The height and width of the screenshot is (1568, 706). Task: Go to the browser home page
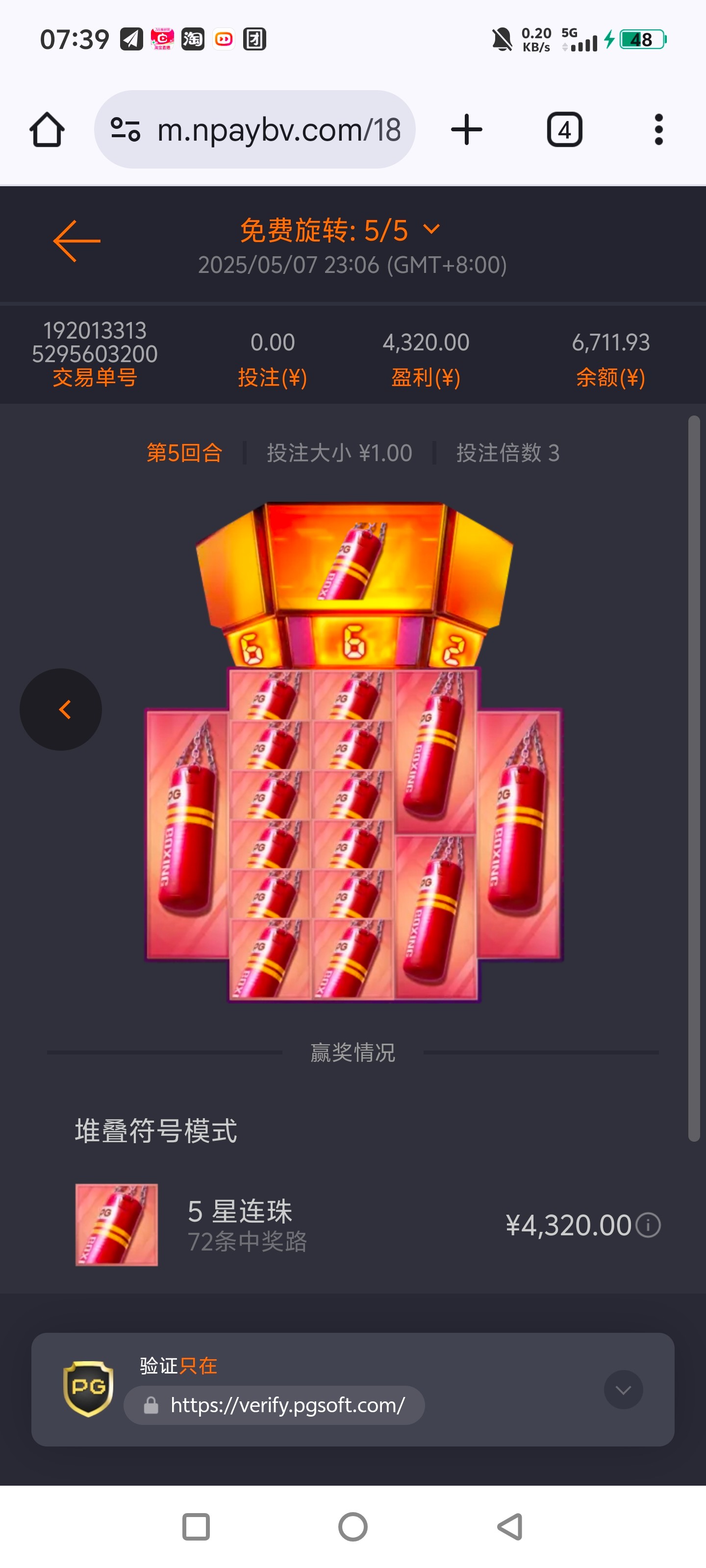click(x=47, y=130)
